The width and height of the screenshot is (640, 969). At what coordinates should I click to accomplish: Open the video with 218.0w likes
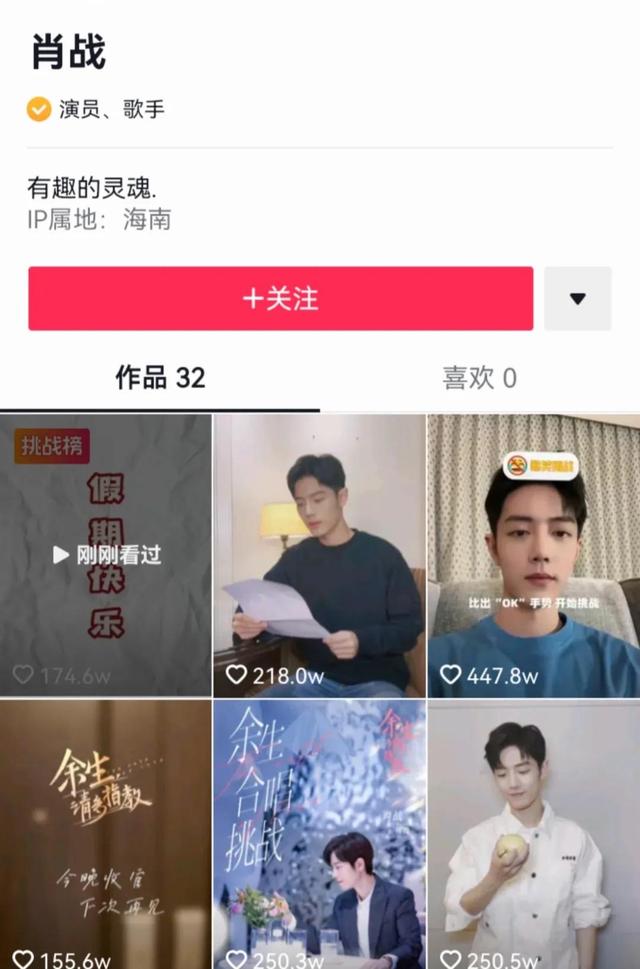(319, 555)
